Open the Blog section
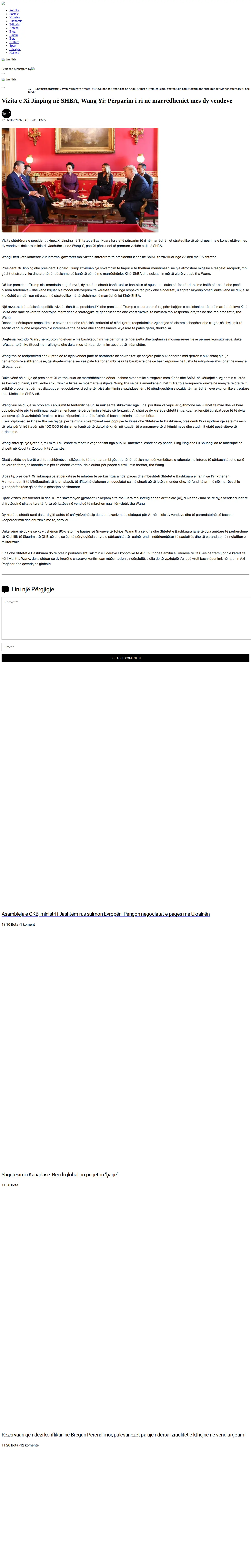Viewport: 251px width, 1568px height. coord(12,32)
